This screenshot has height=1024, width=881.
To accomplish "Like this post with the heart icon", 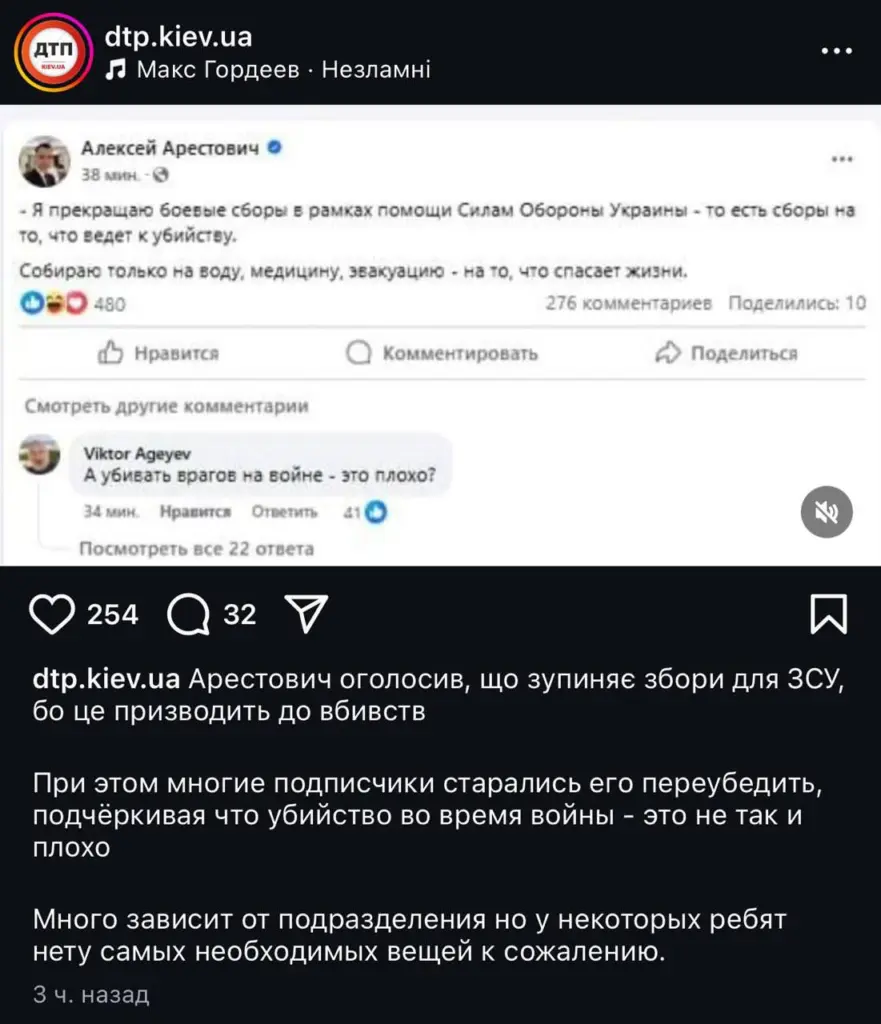I will [52, 613].
